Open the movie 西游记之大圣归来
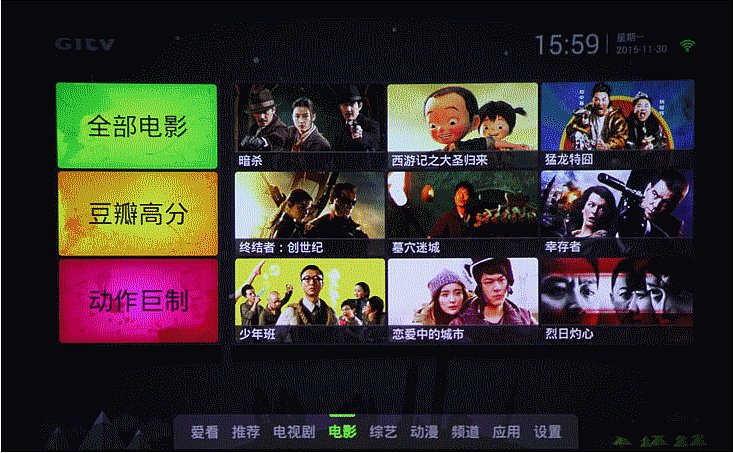 click(462, 125)
